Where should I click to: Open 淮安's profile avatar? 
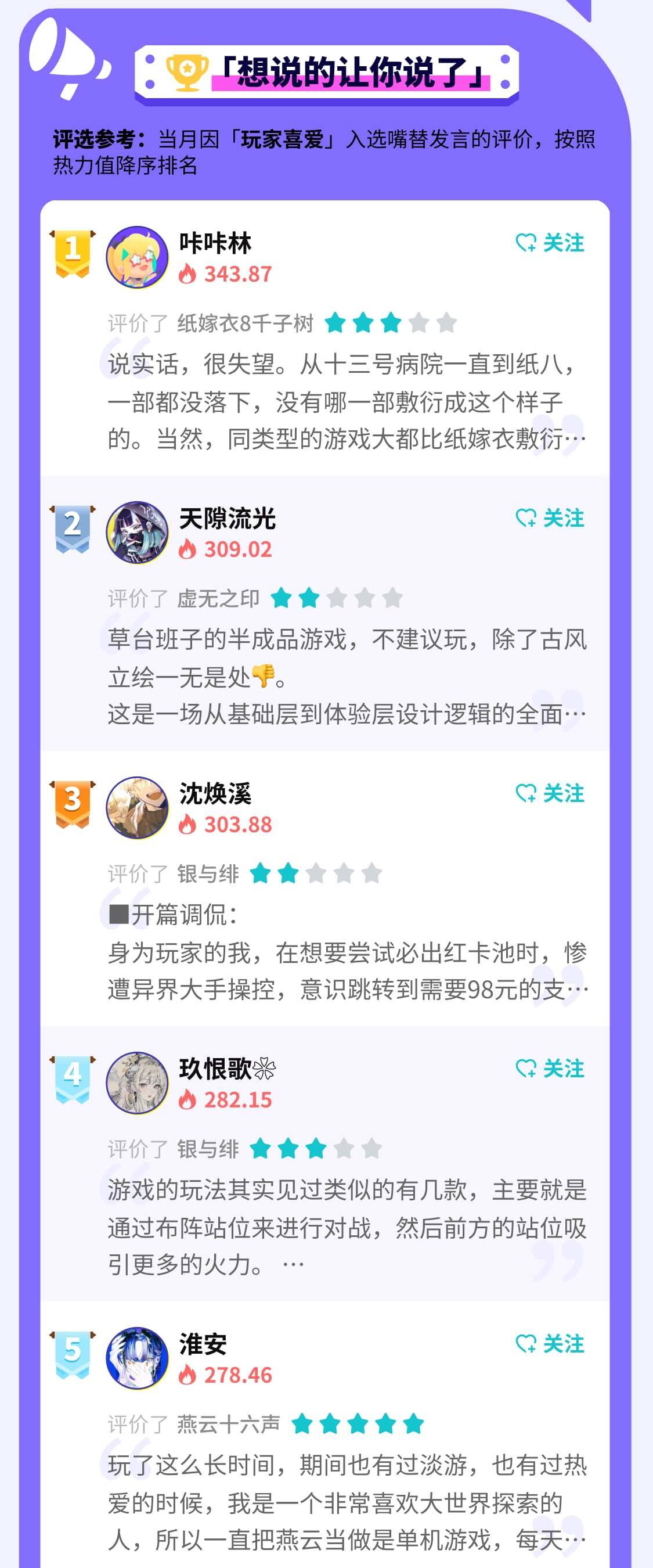point(138,1358)
